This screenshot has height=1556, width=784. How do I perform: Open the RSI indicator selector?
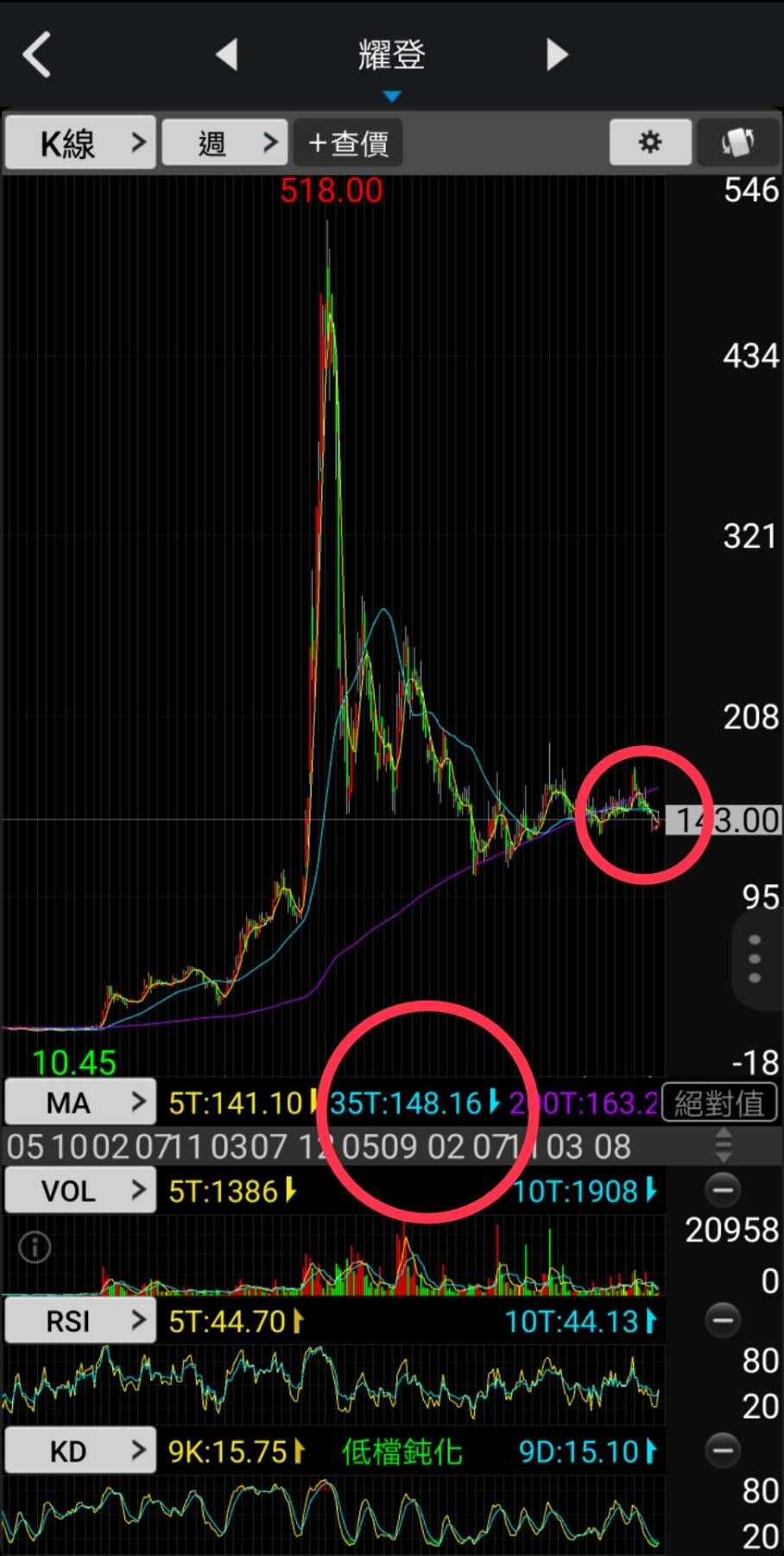pos(80,1321)
